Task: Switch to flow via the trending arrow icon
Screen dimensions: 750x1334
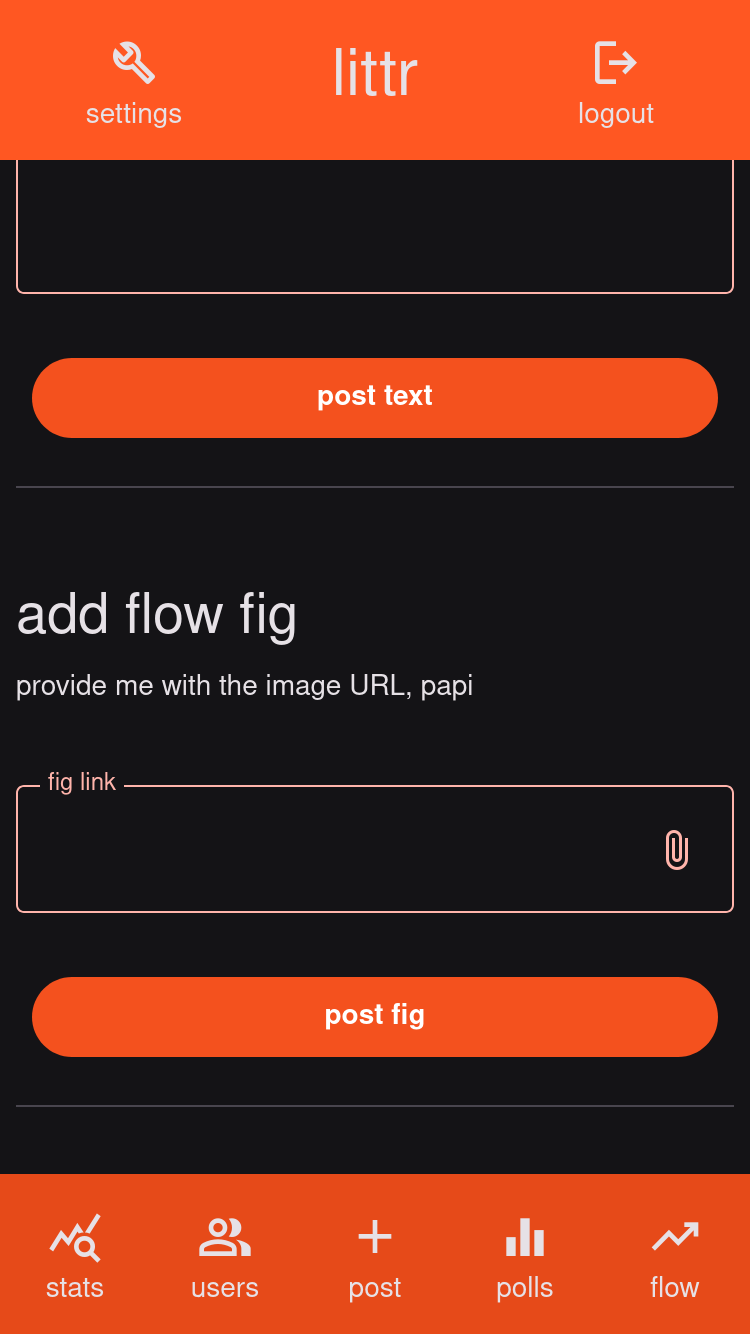Action: click(x=674, y=1236)
